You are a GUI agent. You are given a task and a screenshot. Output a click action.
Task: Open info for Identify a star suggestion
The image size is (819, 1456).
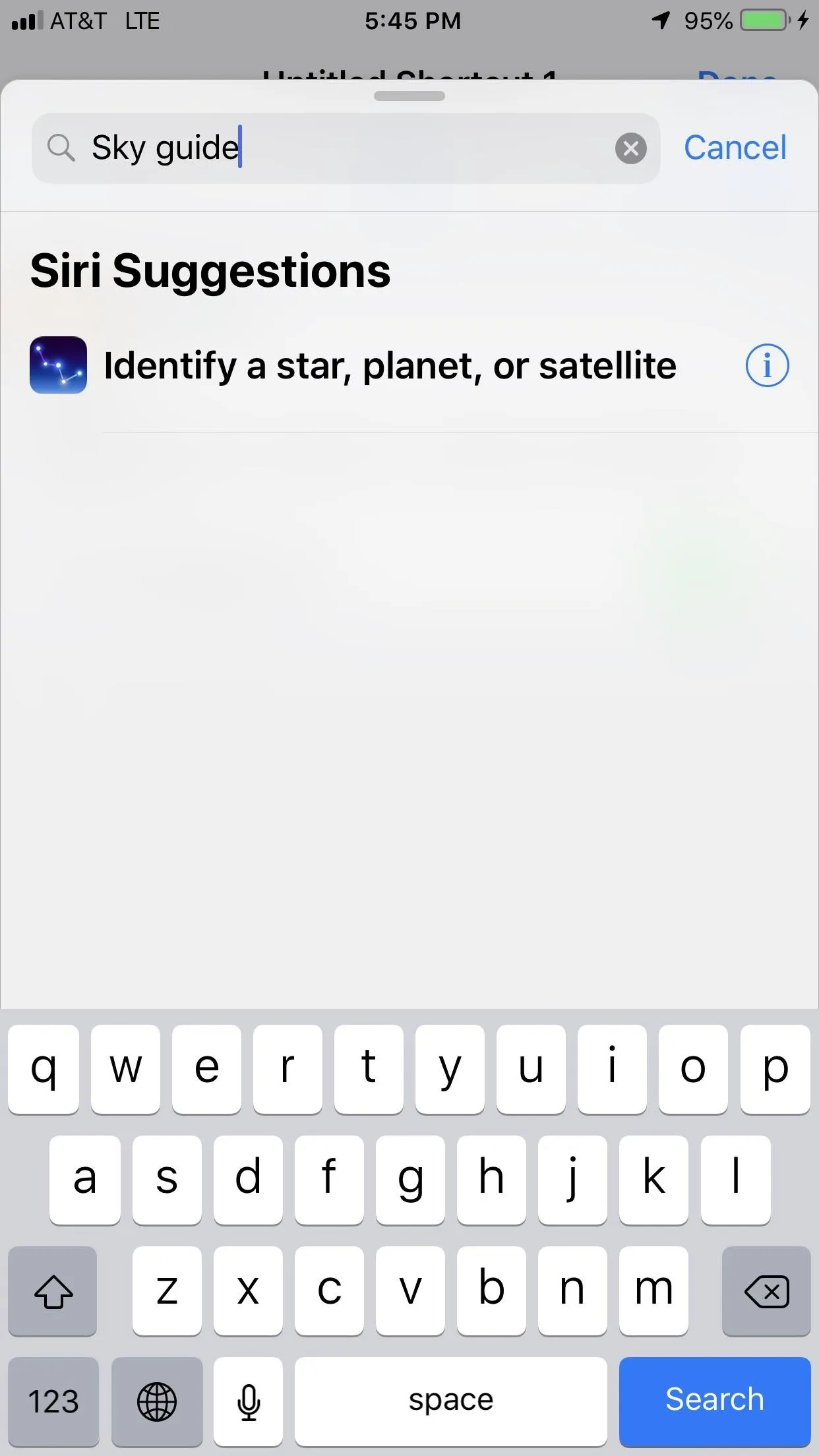click(x=767, y=365)
